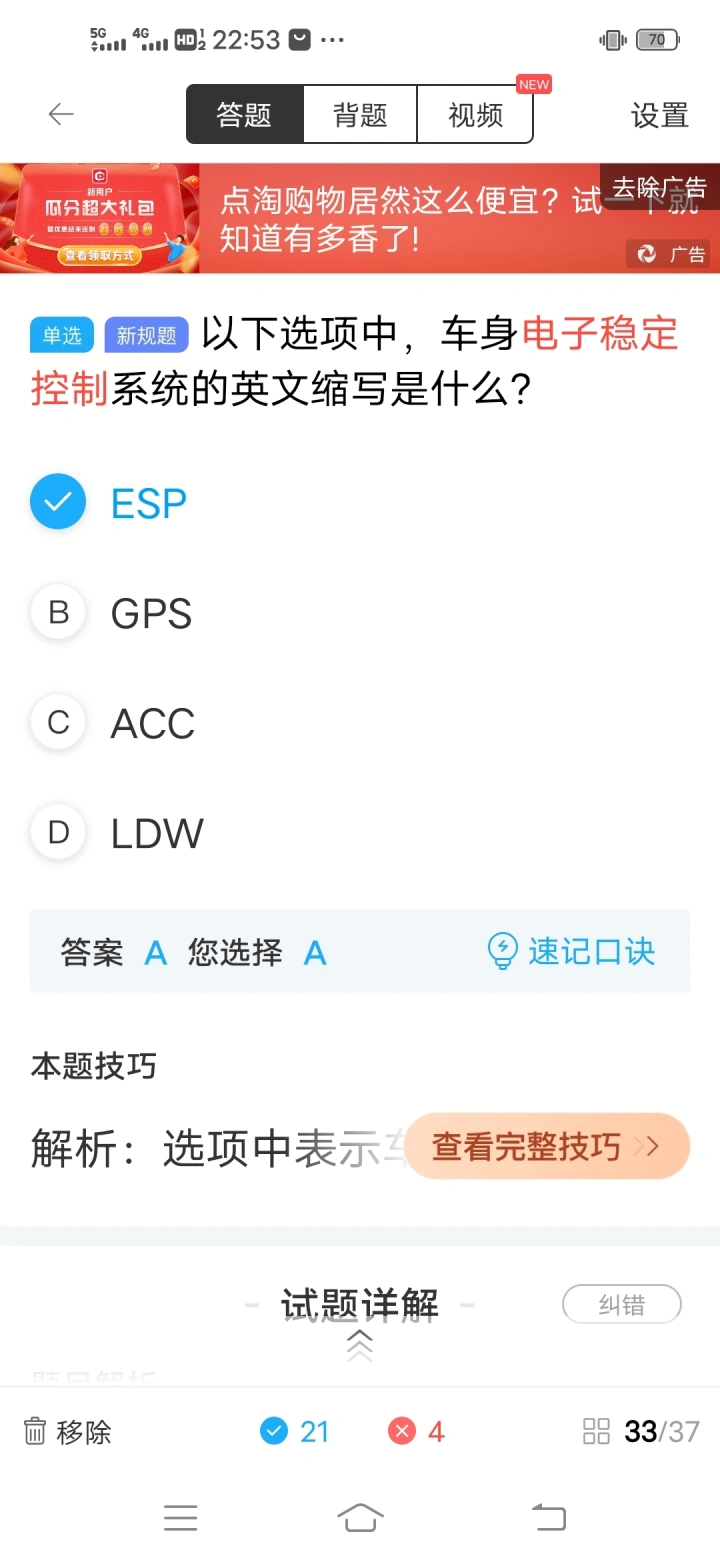Remove this question with 移除

coord(67,1432)
